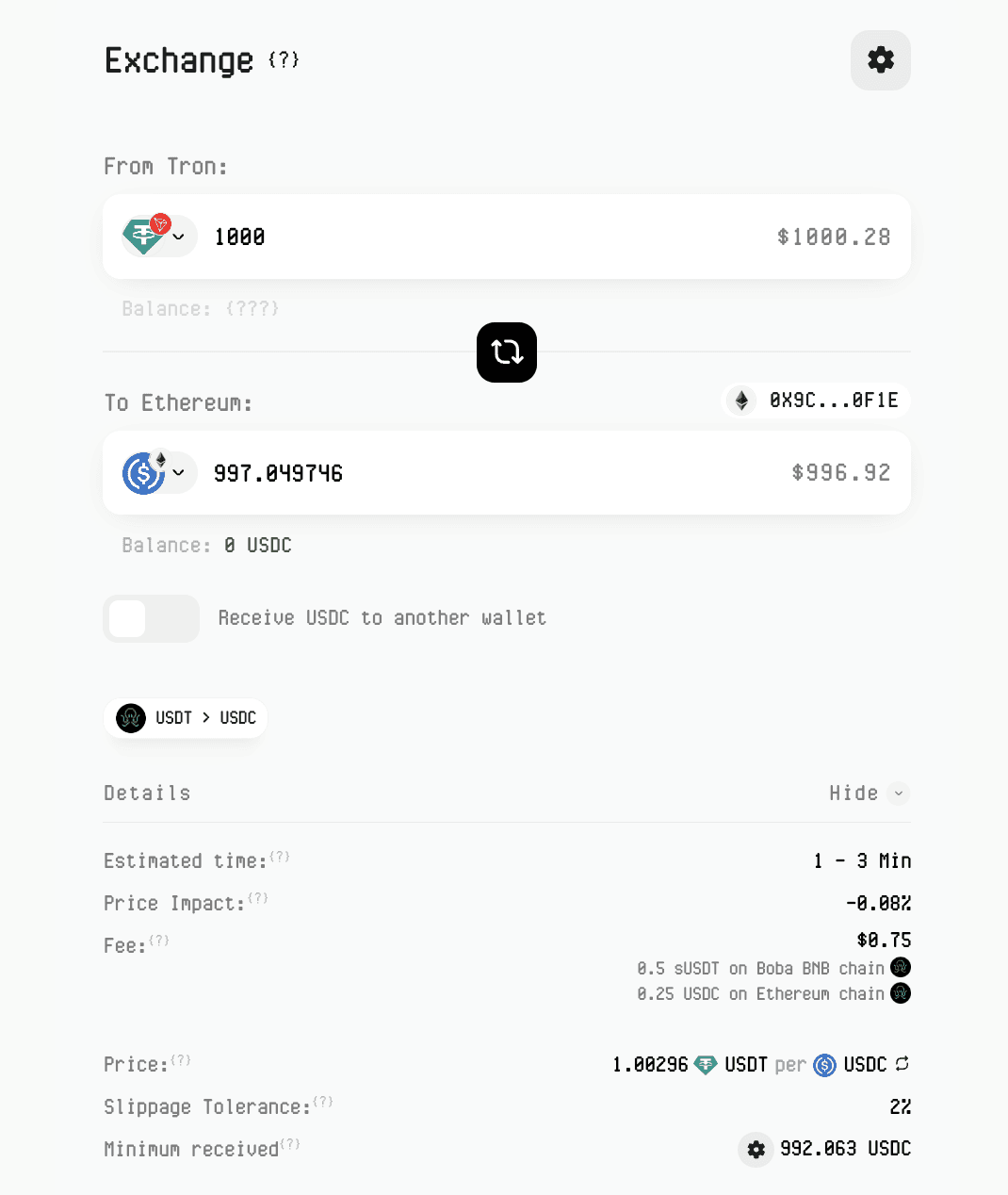Open the USDT token selector dropdown
Viewport: 1008px width, 1195px height.
pyautogui.click(x=177, y=236)
